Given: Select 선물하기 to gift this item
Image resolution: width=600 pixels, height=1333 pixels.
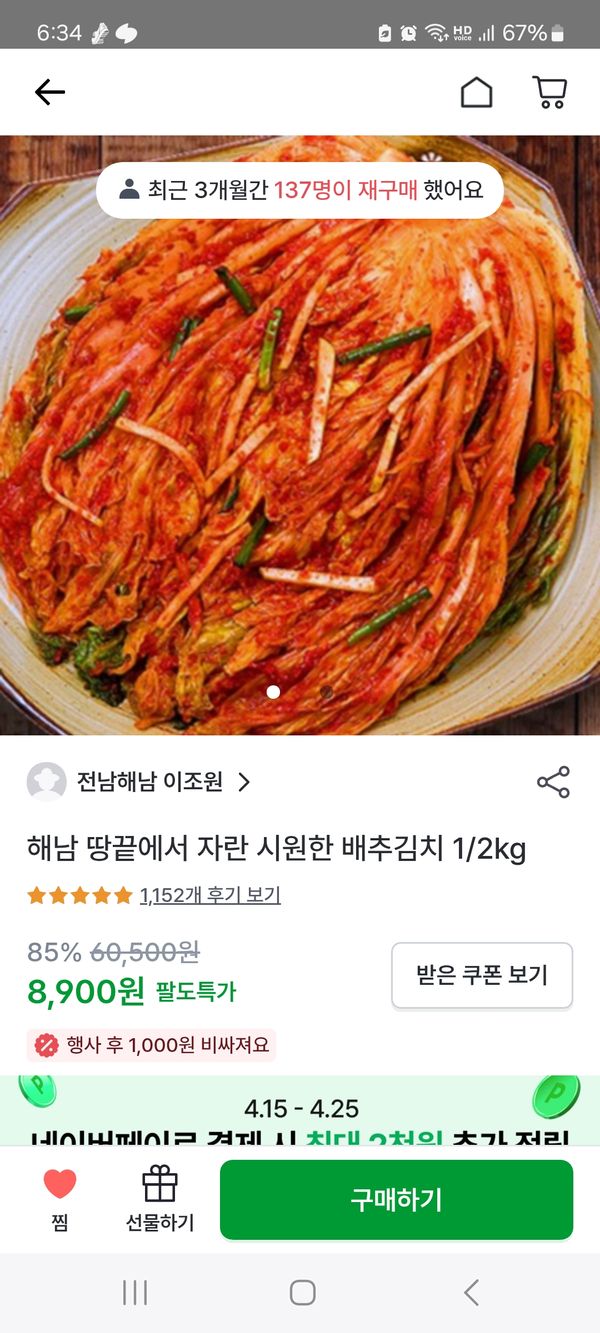Looking at the screenshot, I should point(160,1198).
